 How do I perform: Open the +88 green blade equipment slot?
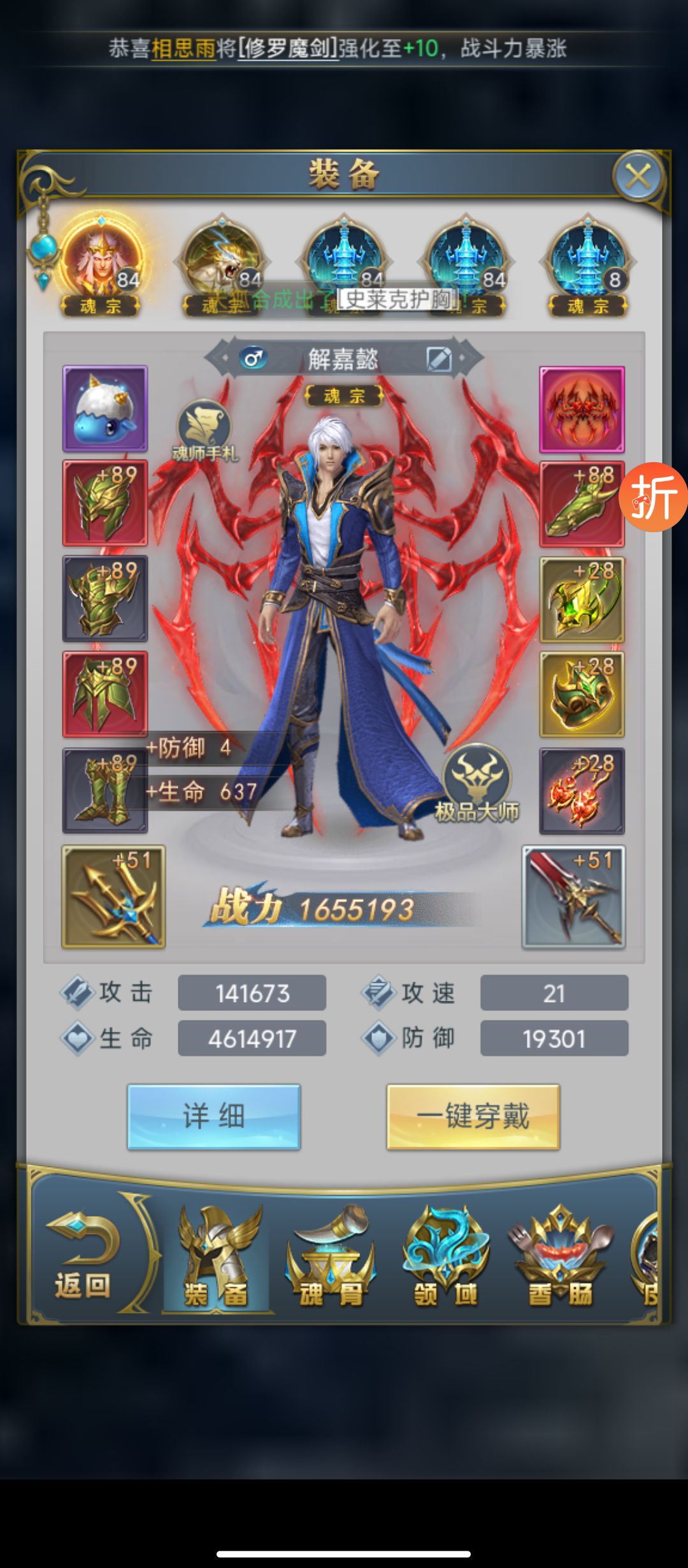point(582,504)
